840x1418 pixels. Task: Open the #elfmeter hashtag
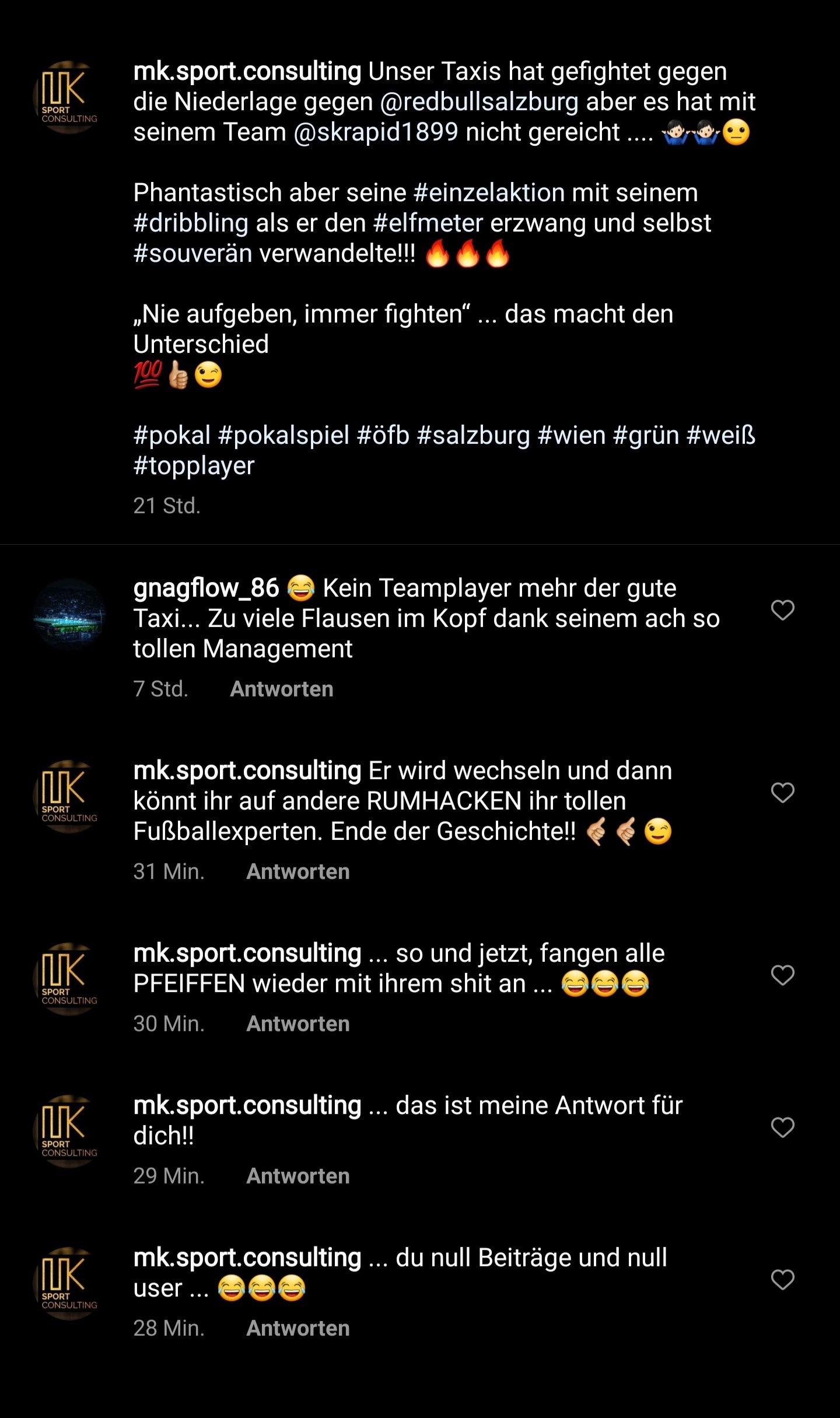[428, 223]
